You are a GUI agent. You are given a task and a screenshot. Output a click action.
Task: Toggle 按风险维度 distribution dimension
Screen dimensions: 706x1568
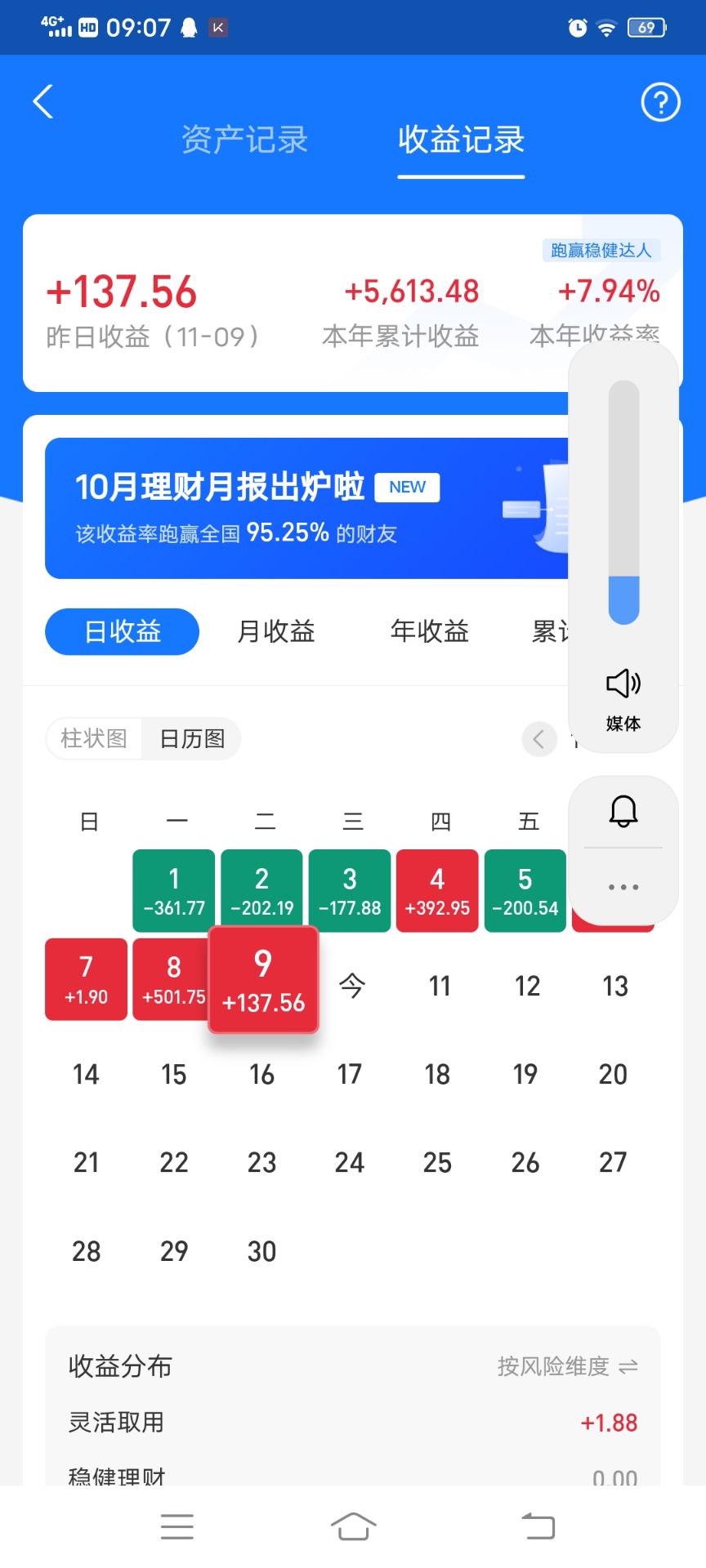click(x=567, y=1366)
